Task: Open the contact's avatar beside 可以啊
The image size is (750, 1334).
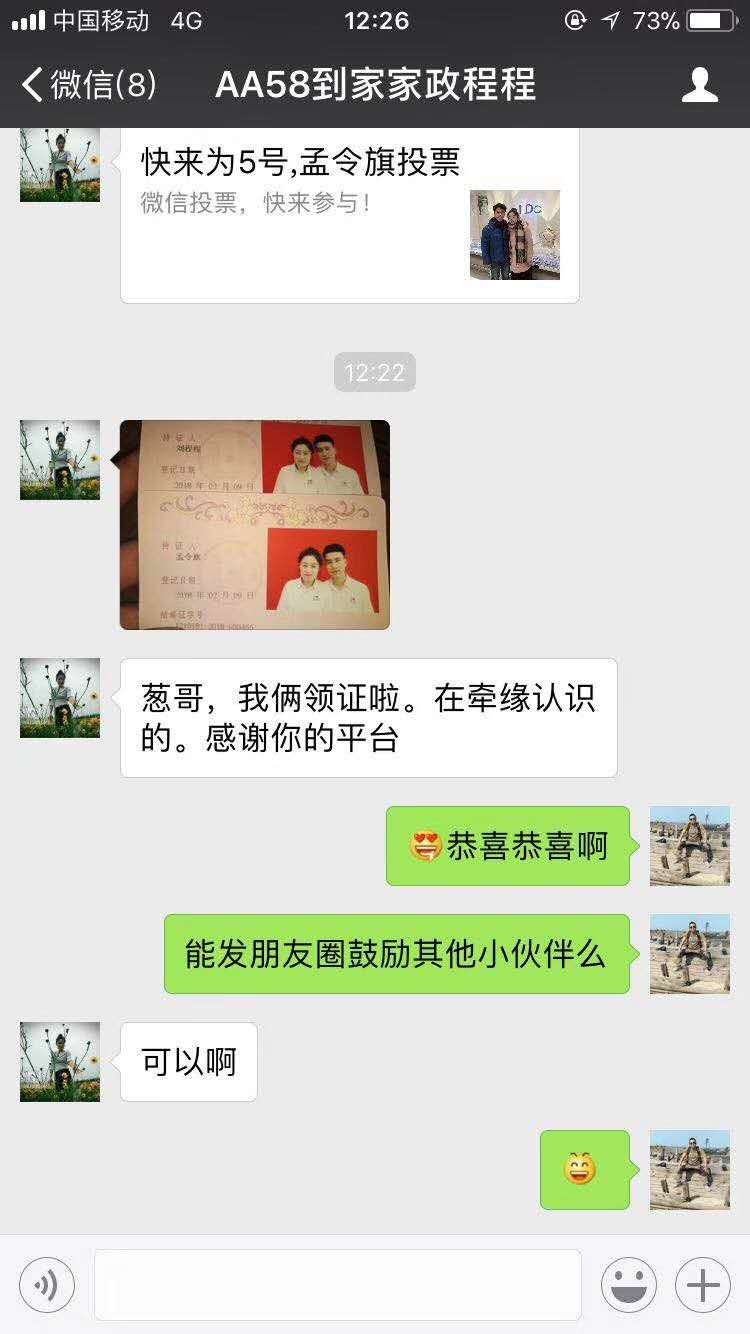Action: pyautogui.click(x=60, y=1062)
